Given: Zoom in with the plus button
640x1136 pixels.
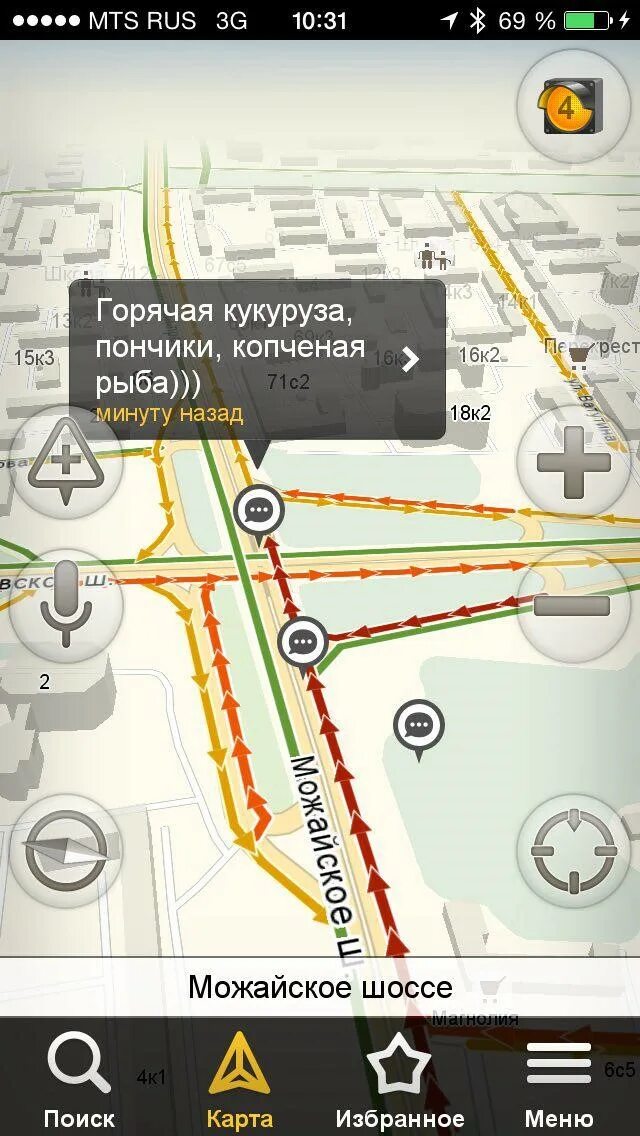Looking at the screenshot, I should [x=573, y=462].
